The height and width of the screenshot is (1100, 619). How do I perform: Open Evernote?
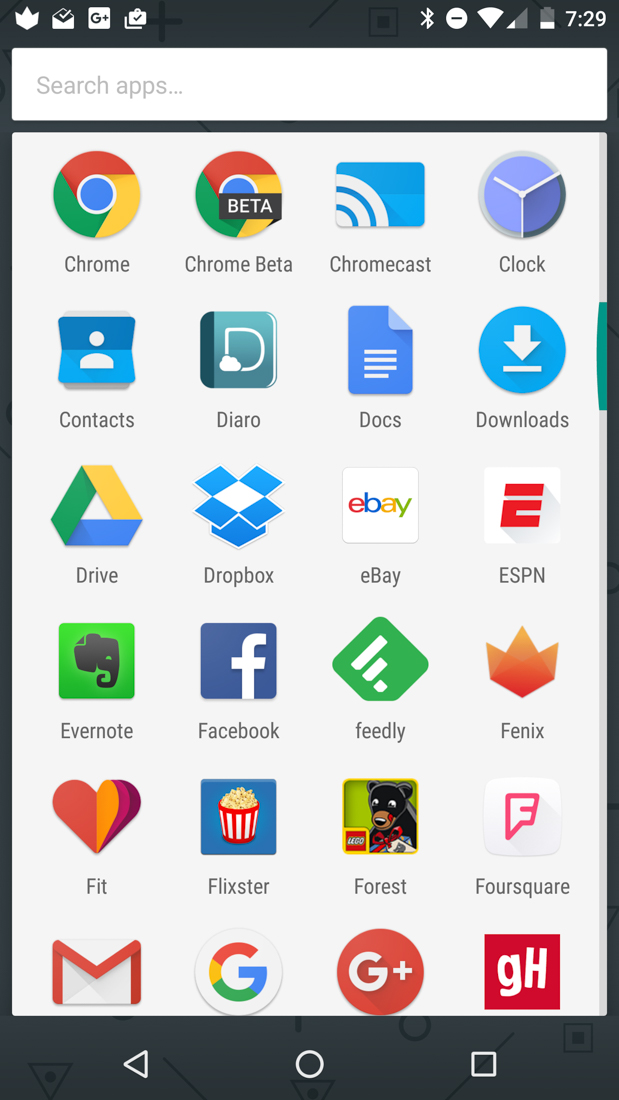pyautogui.click(x=97, y=661)
